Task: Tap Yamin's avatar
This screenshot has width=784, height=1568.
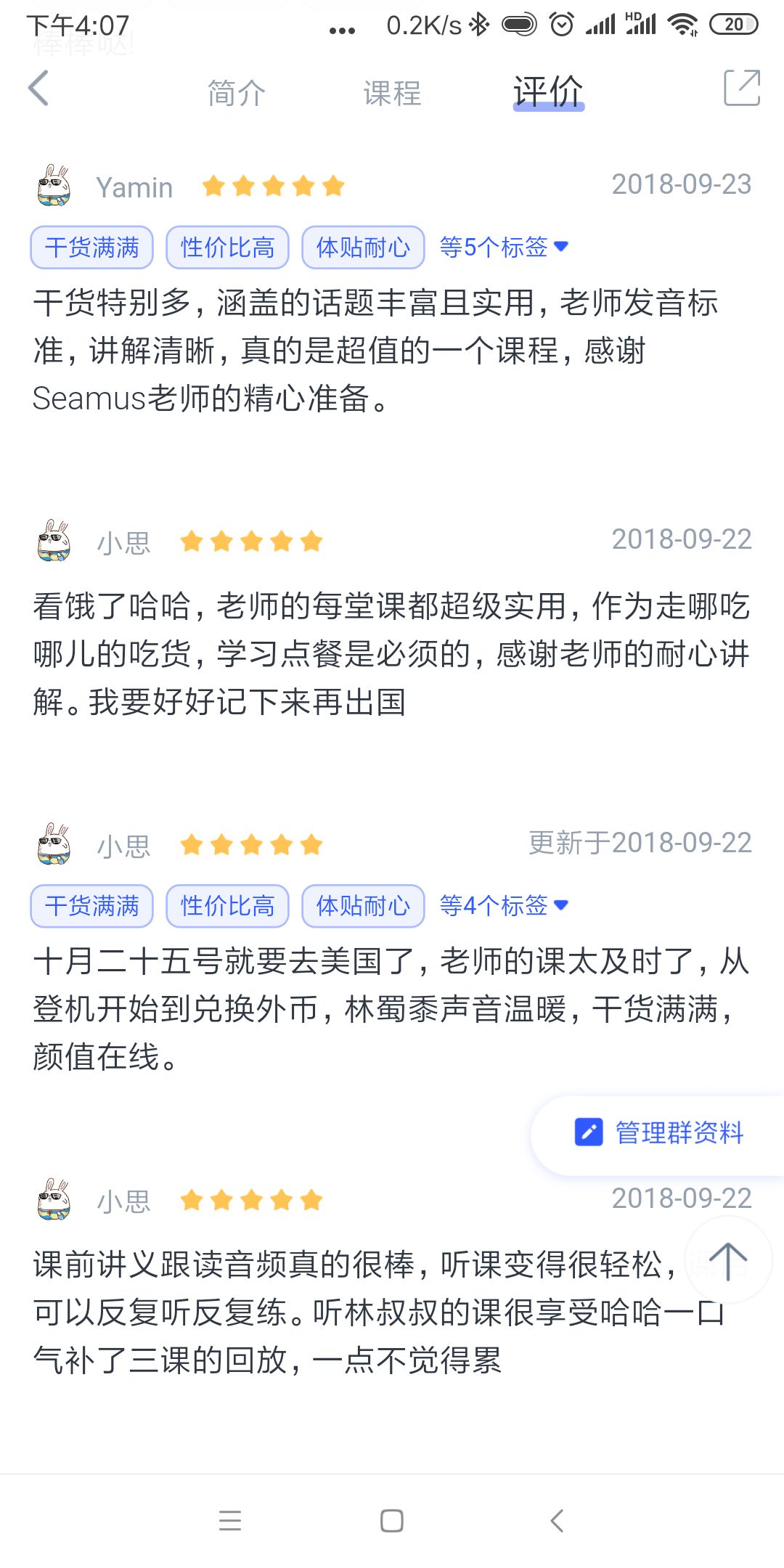Action: pyautogui.click(x=54, y=186)
